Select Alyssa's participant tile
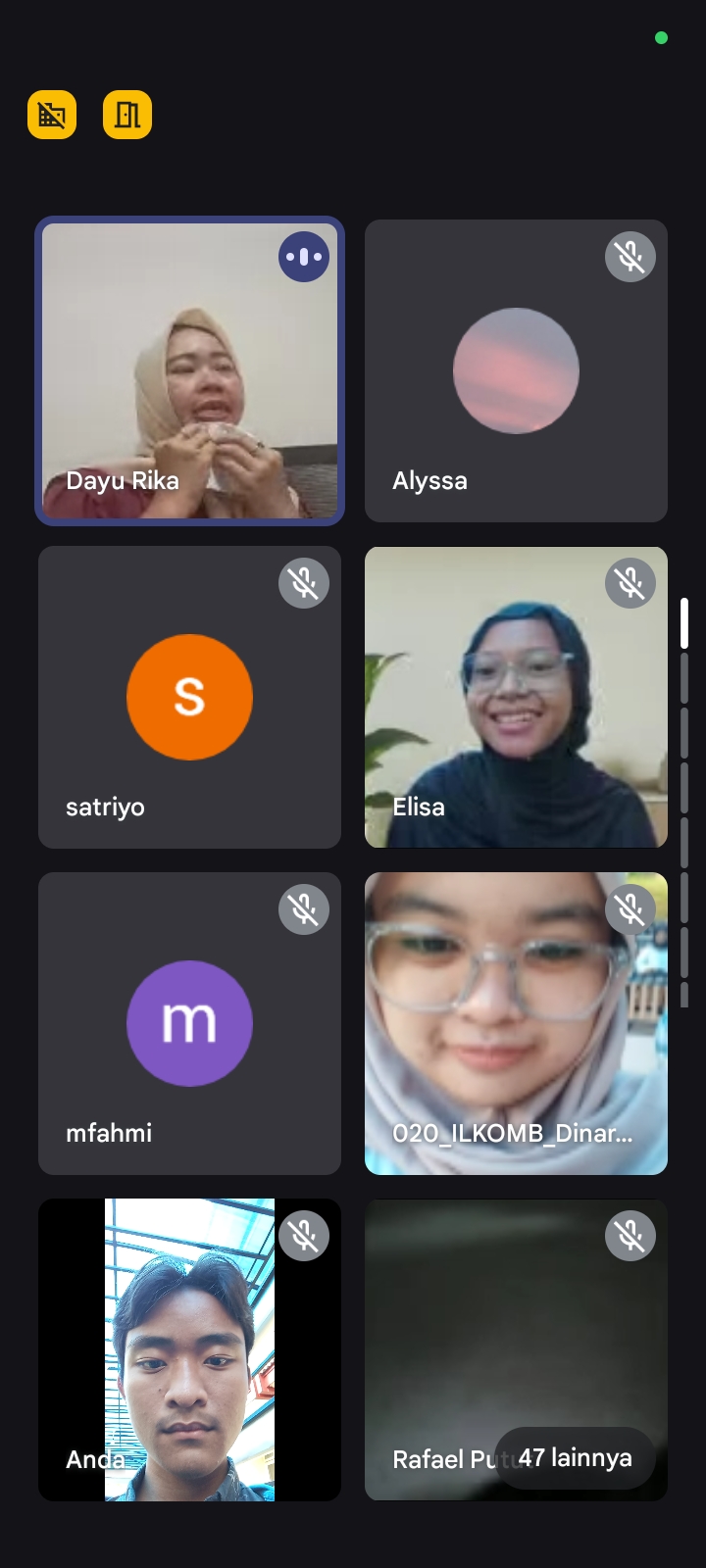 [516, 371]
